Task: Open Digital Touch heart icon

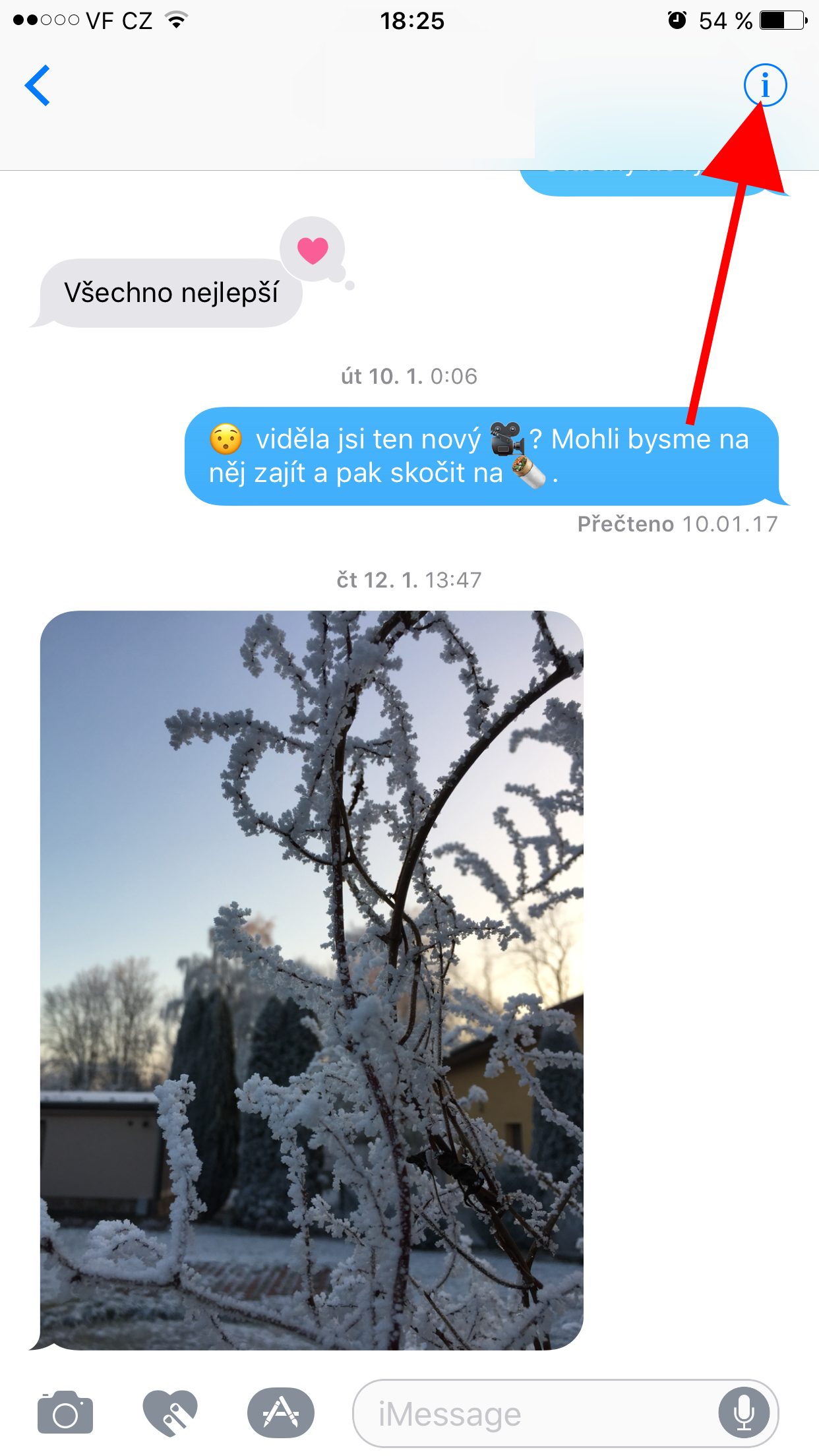Action: [x=170, y=1412]
